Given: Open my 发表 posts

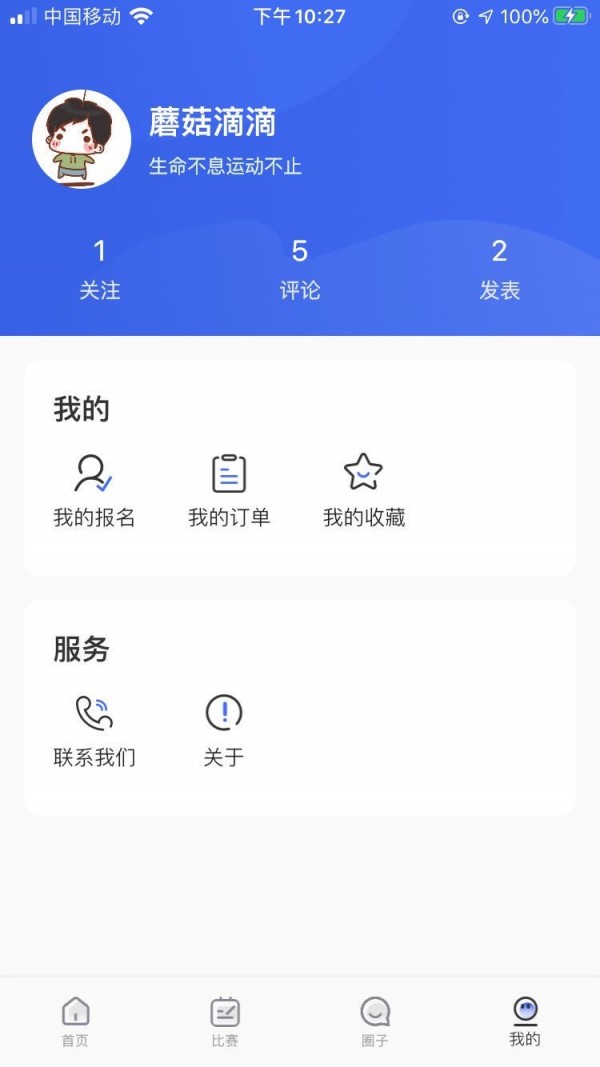Looking at the screenshot, I should click(x=500, y=269).
